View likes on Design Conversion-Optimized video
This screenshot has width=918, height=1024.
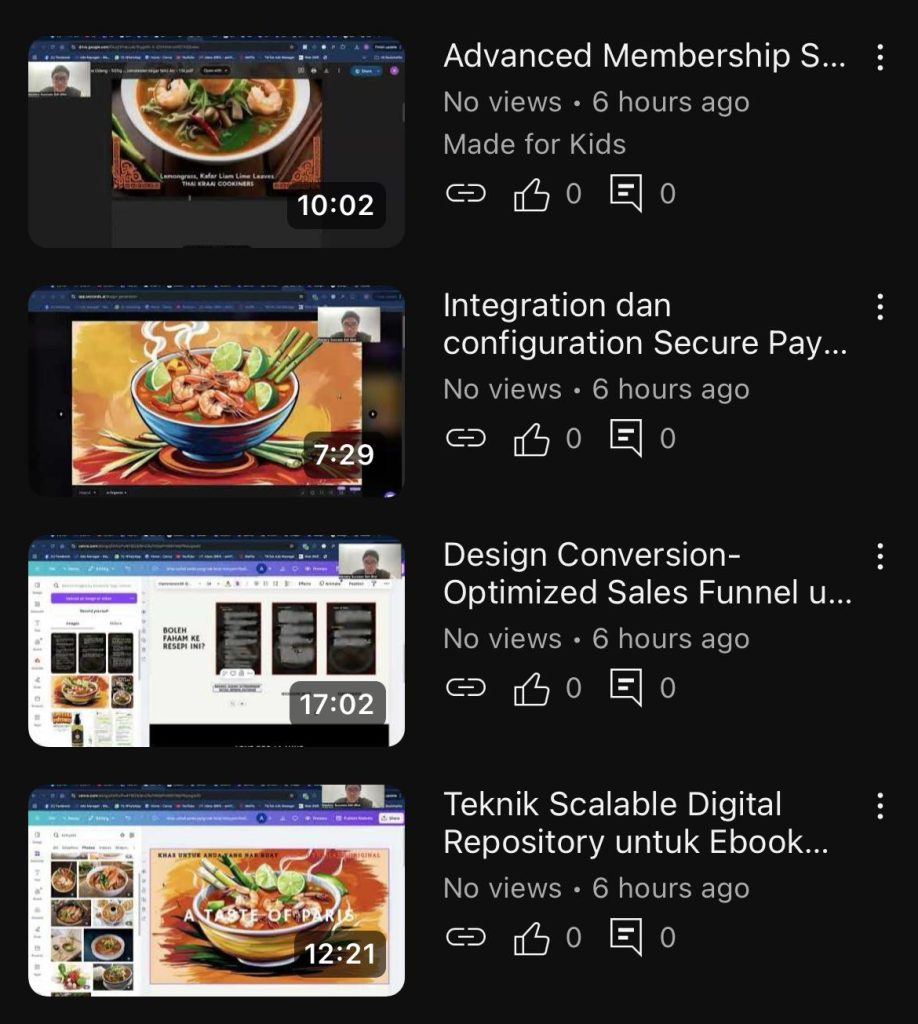[x=532, y=688]
